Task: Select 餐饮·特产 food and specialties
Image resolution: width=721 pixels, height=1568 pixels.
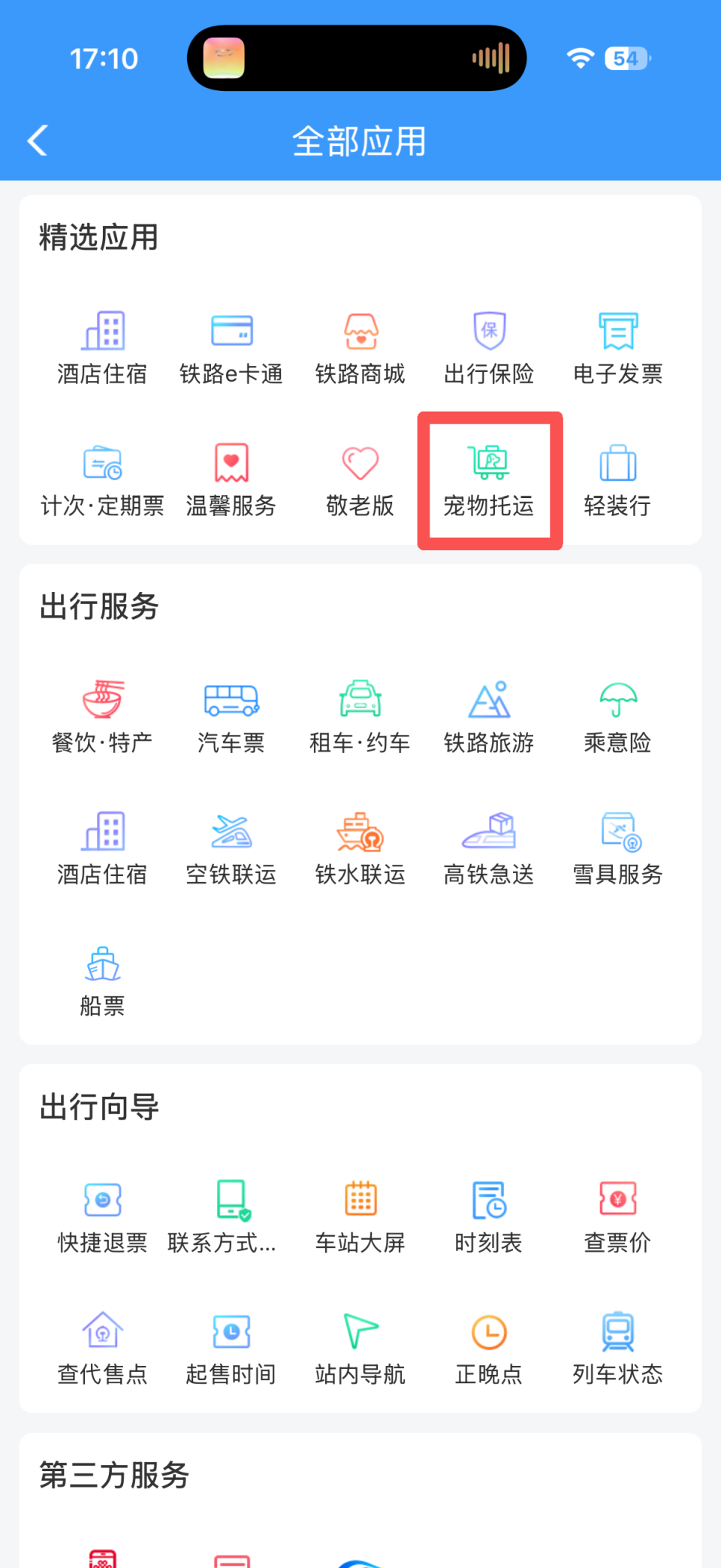Action: (x=102, y=715)
